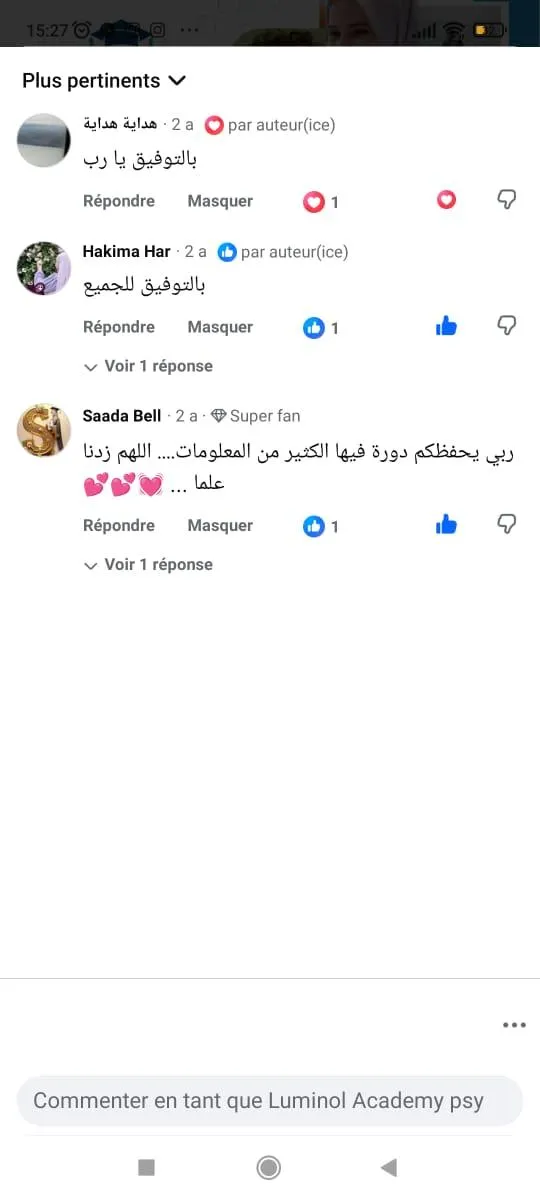Tap the comment field for Luminol Academy psy
This screenshot has height=1200, width=540.
(270, 1101)
